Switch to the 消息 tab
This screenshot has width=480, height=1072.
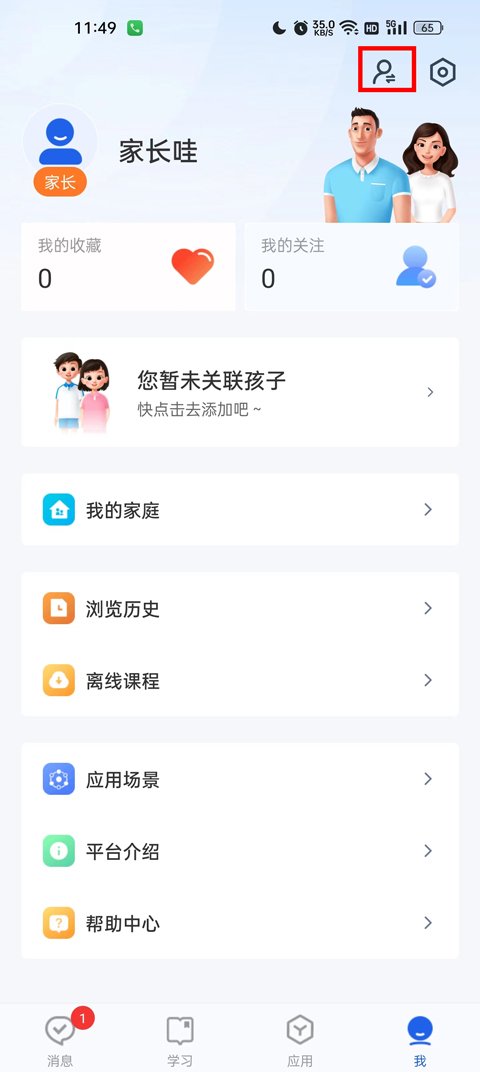click(60, 1038)
